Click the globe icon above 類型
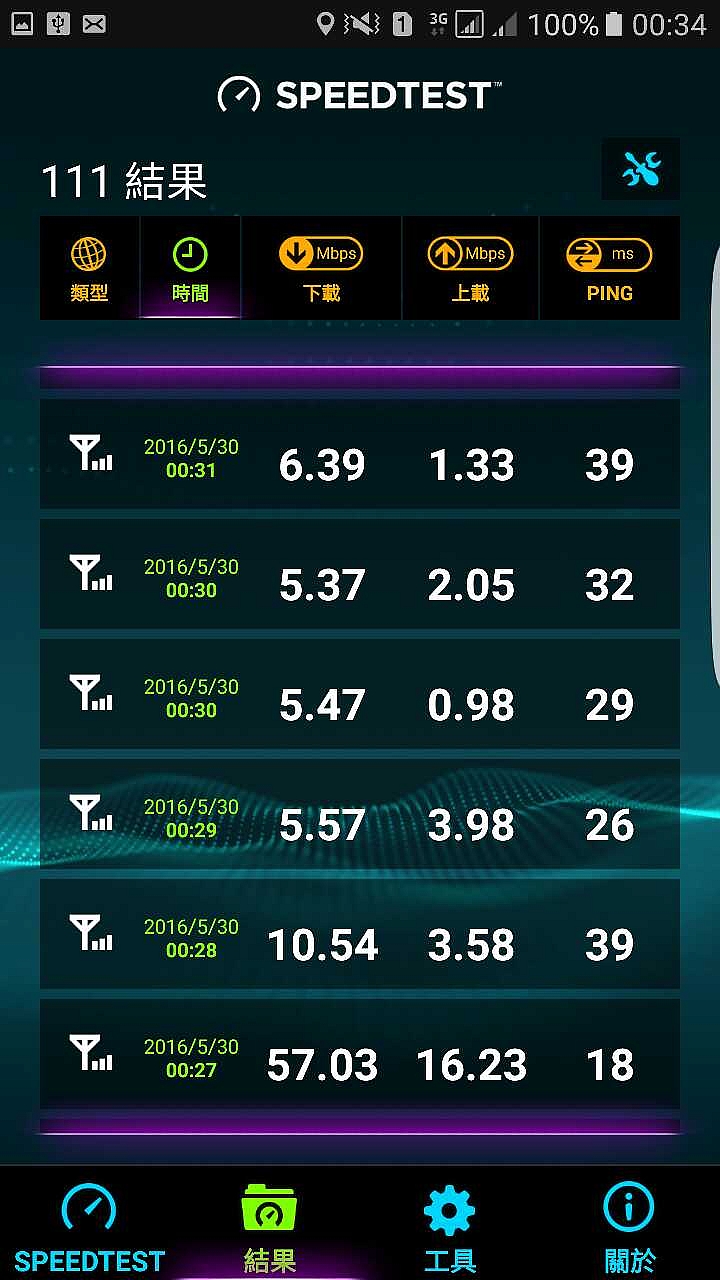The width and height of the screenshot is (720, 1280). (89, 253)
